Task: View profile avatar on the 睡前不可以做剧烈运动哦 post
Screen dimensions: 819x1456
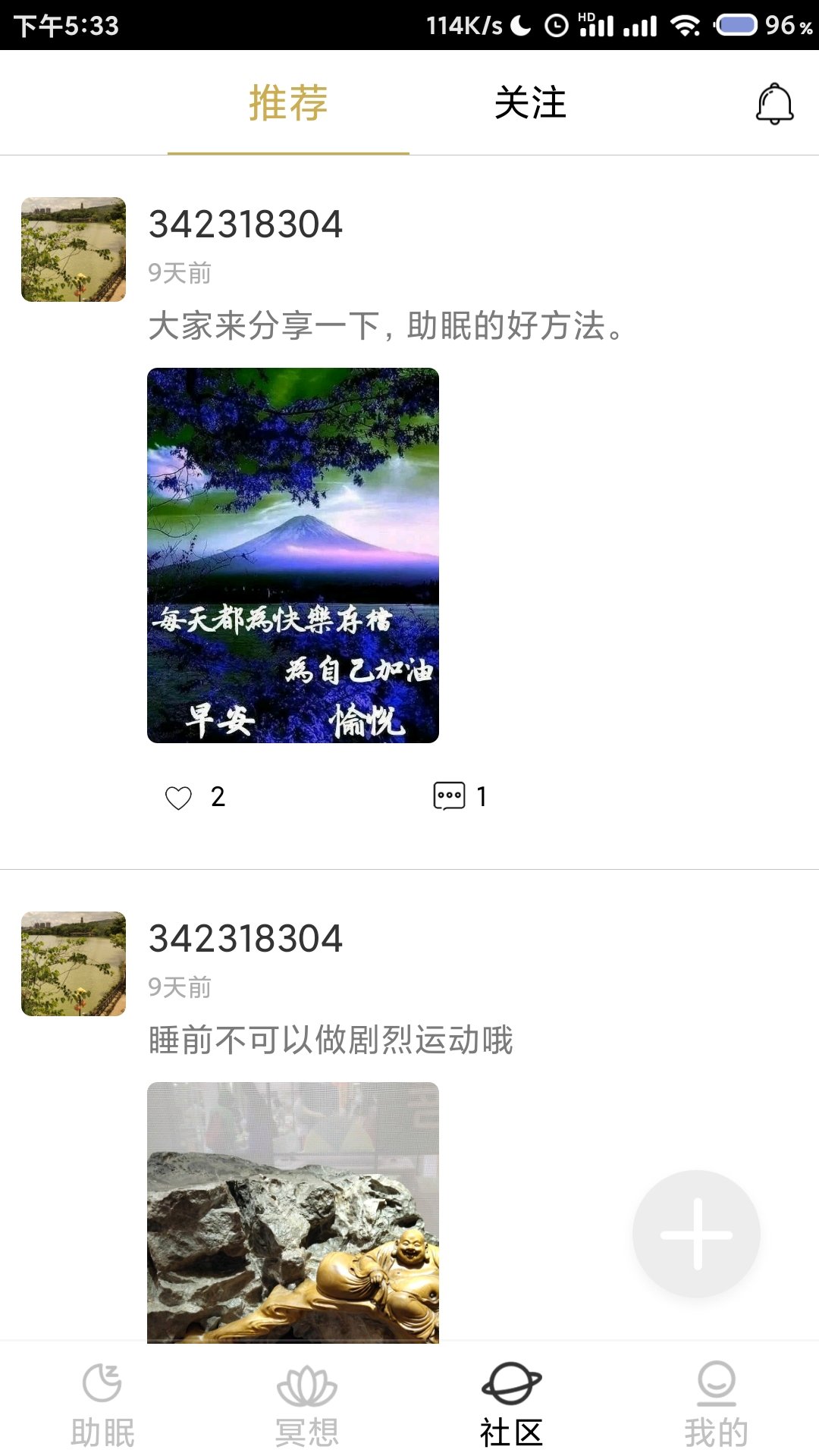Action: (74, 964)
